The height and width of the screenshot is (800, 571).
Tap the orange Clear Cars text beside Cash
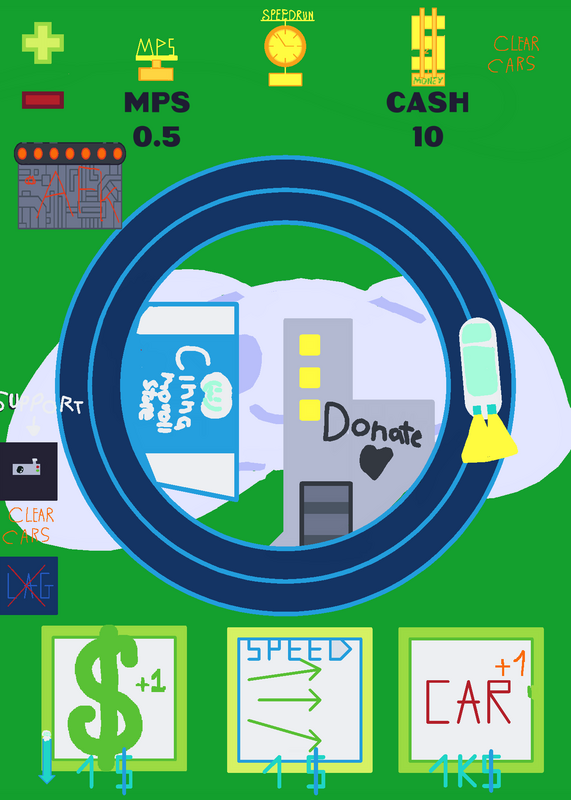[513, 55]
